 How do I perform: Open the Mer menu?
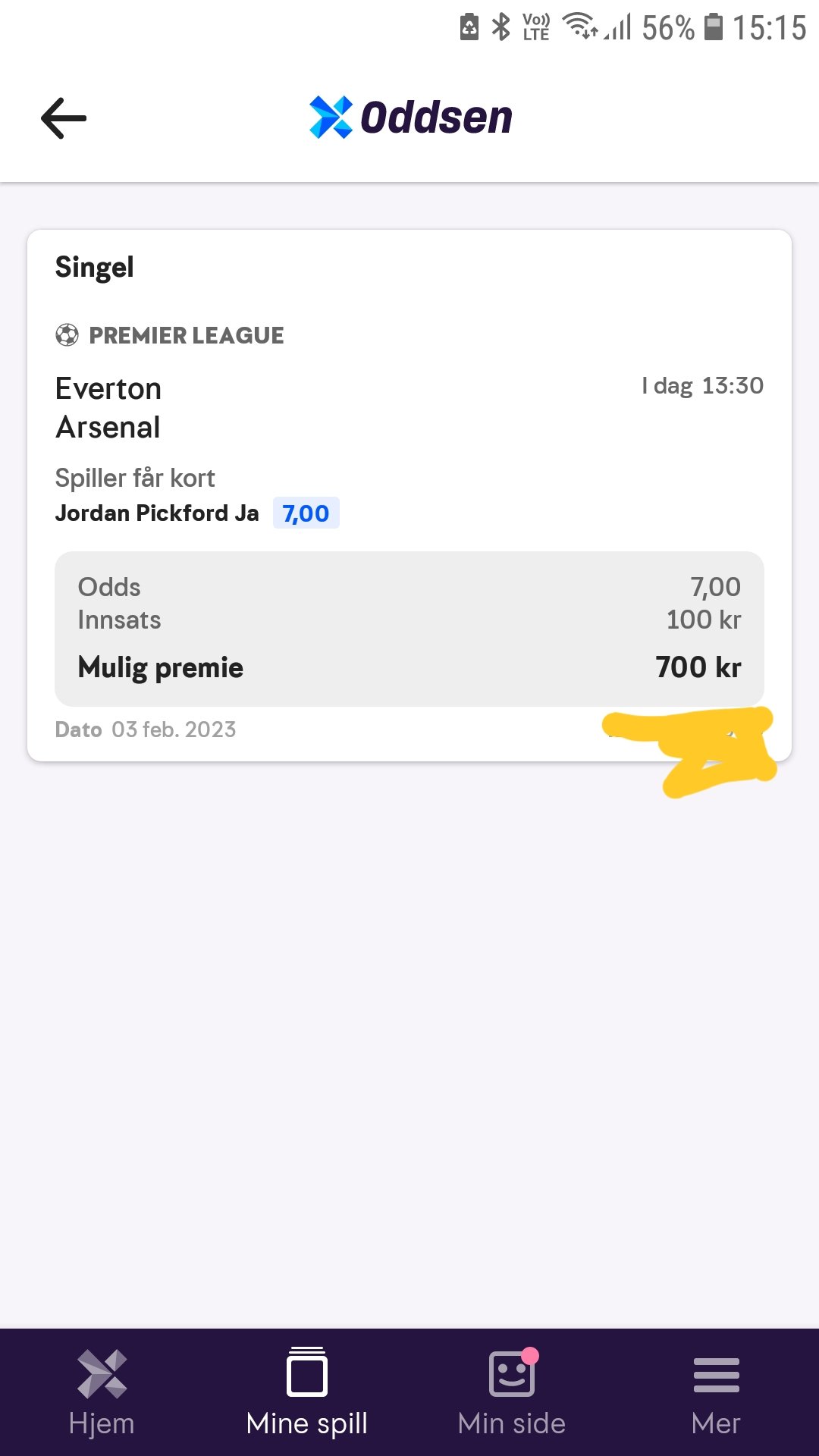pos(717,1392)
